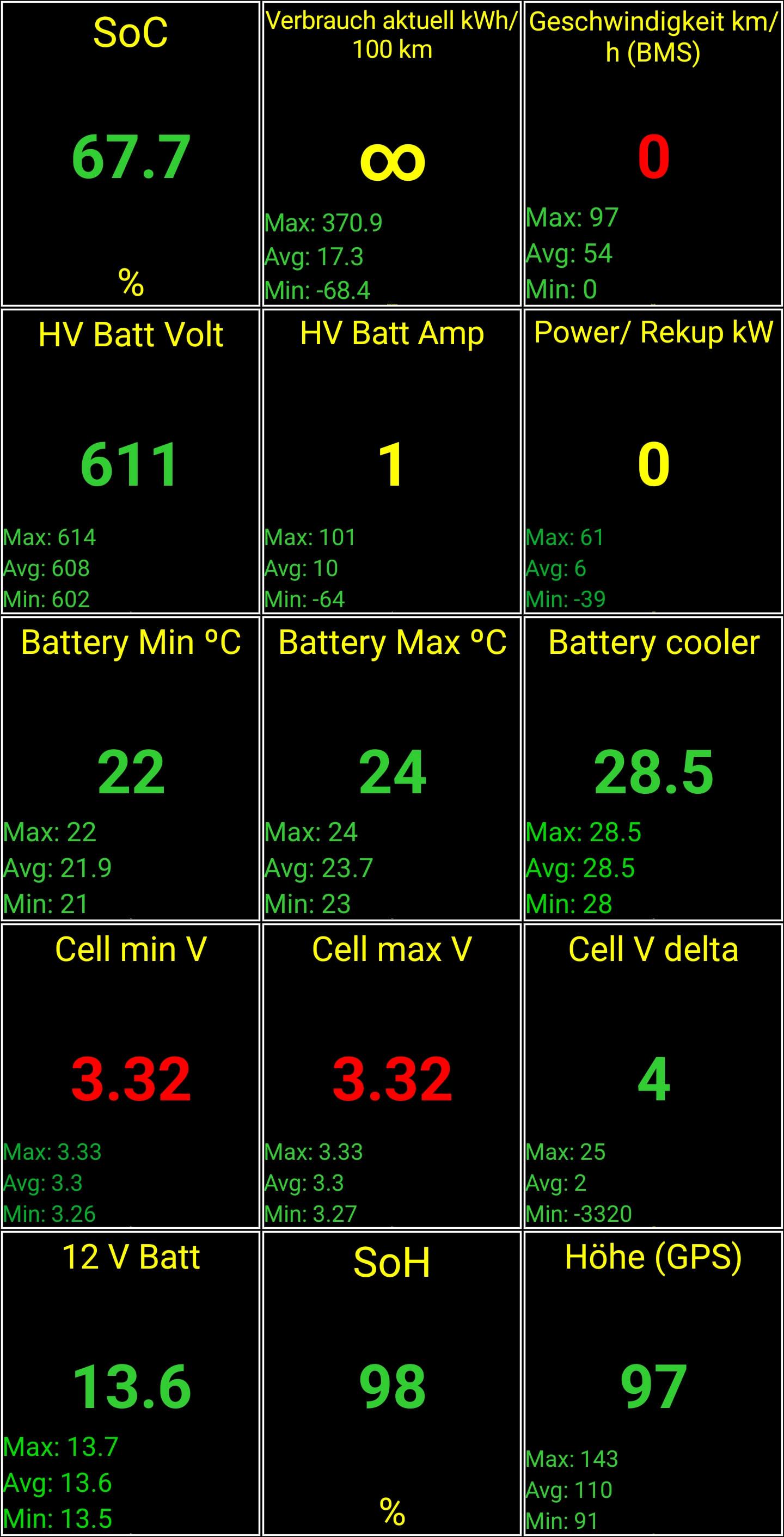This screenshot has height=1537, width=784.
Task: Open the SoC gauge tile
Action: point(131,154)
